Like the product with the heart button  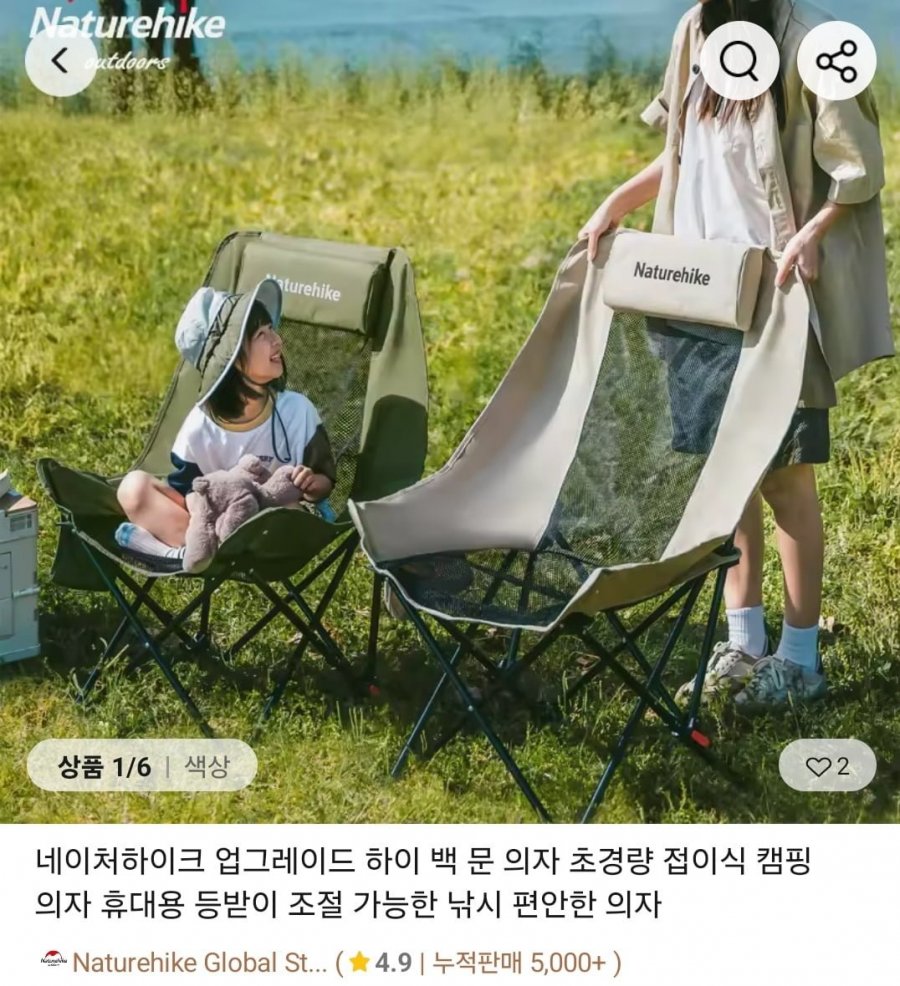[x=827, y=766]
